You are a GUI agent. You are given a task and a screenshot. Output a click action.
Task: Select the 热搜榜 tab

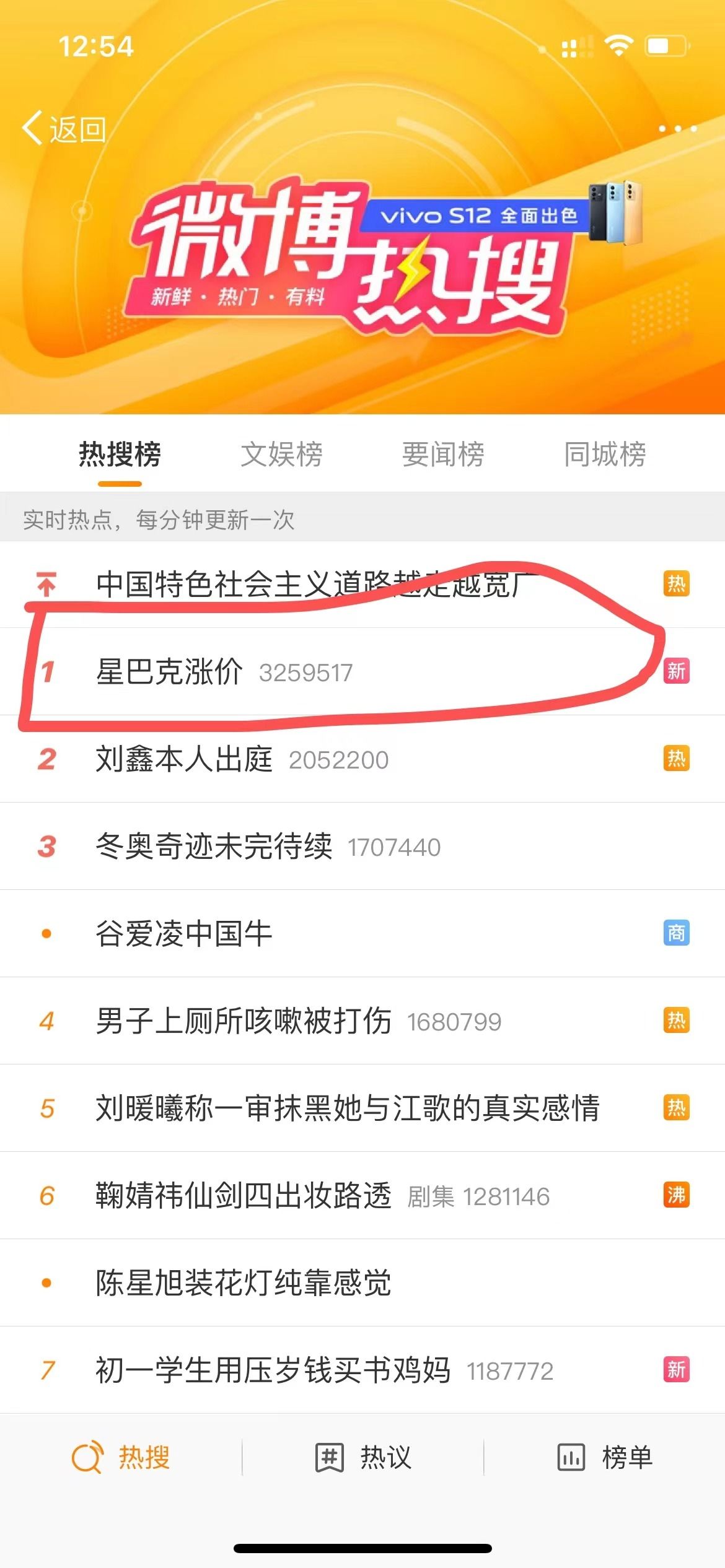coord(120,455)
